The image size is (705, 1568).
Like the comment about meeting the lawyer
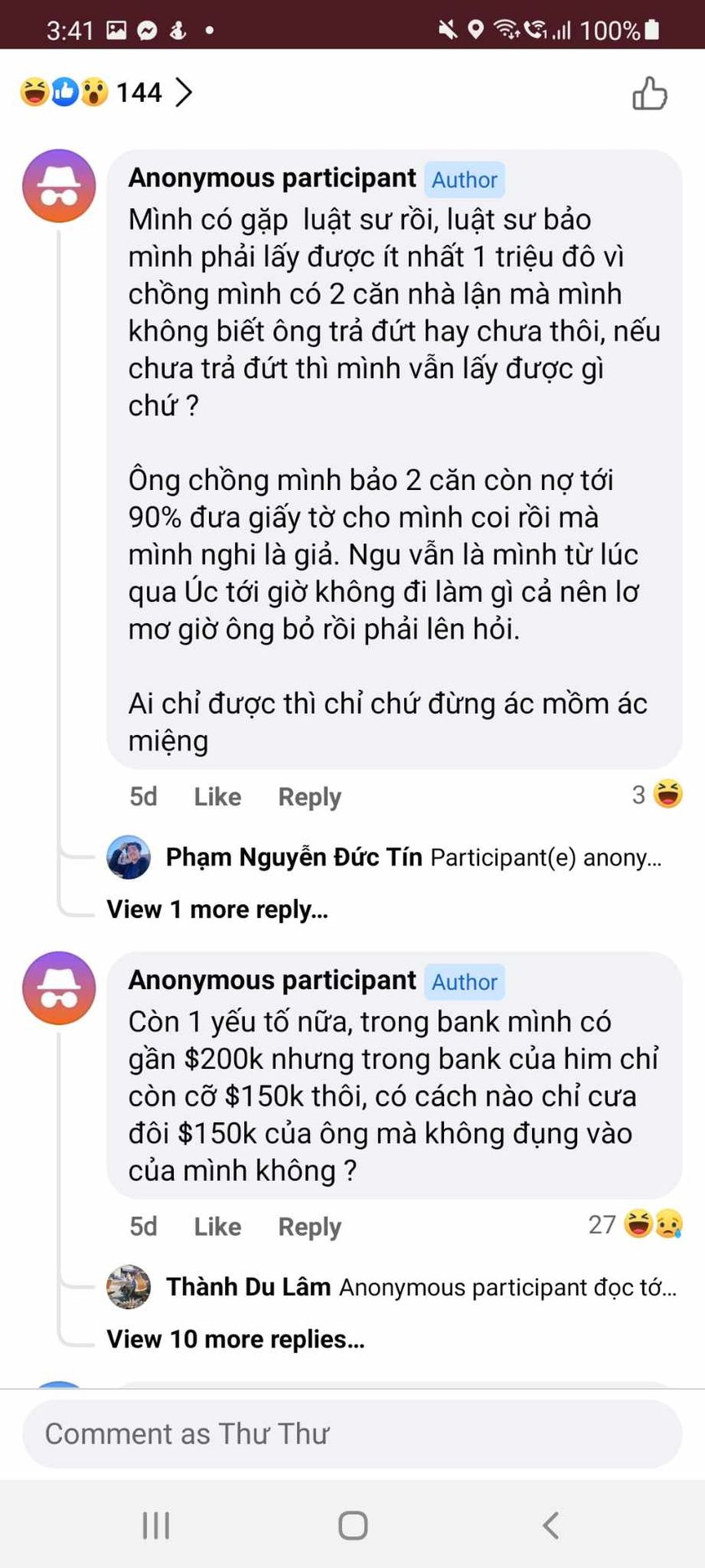[217, 797]
